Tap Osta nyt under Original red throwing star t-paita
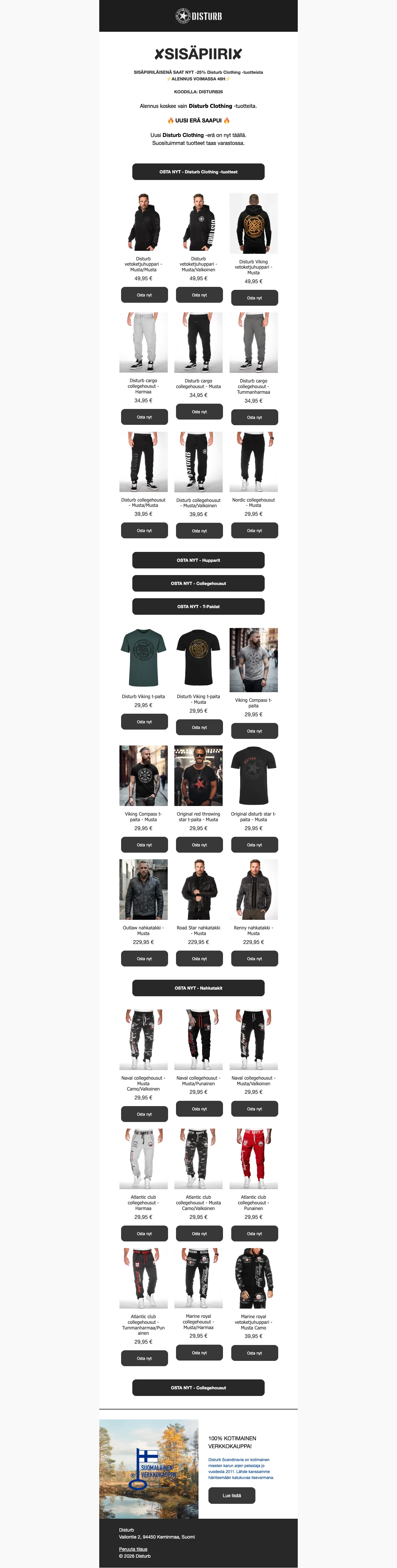 click(199, 845)
